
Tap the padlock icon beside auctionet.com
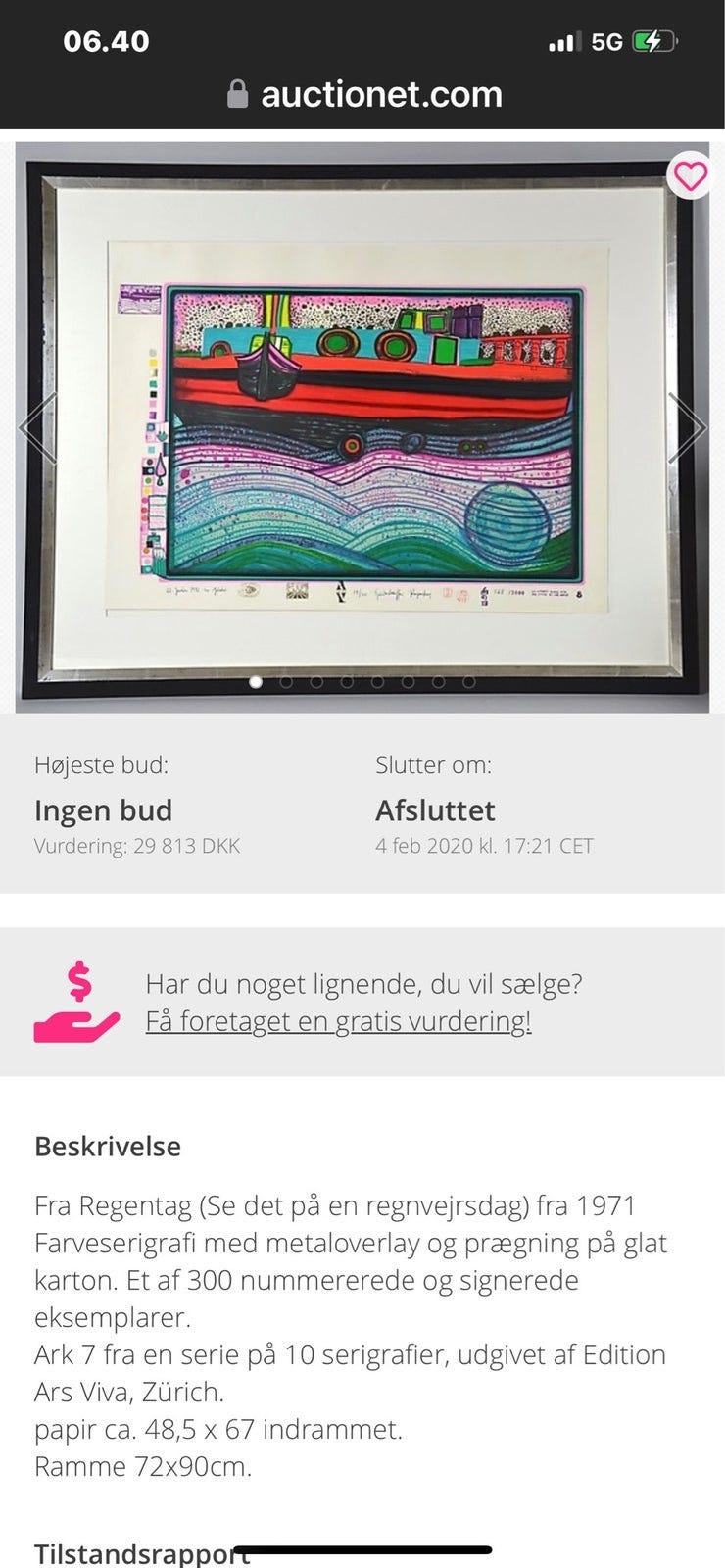click(x=235, y=93)
